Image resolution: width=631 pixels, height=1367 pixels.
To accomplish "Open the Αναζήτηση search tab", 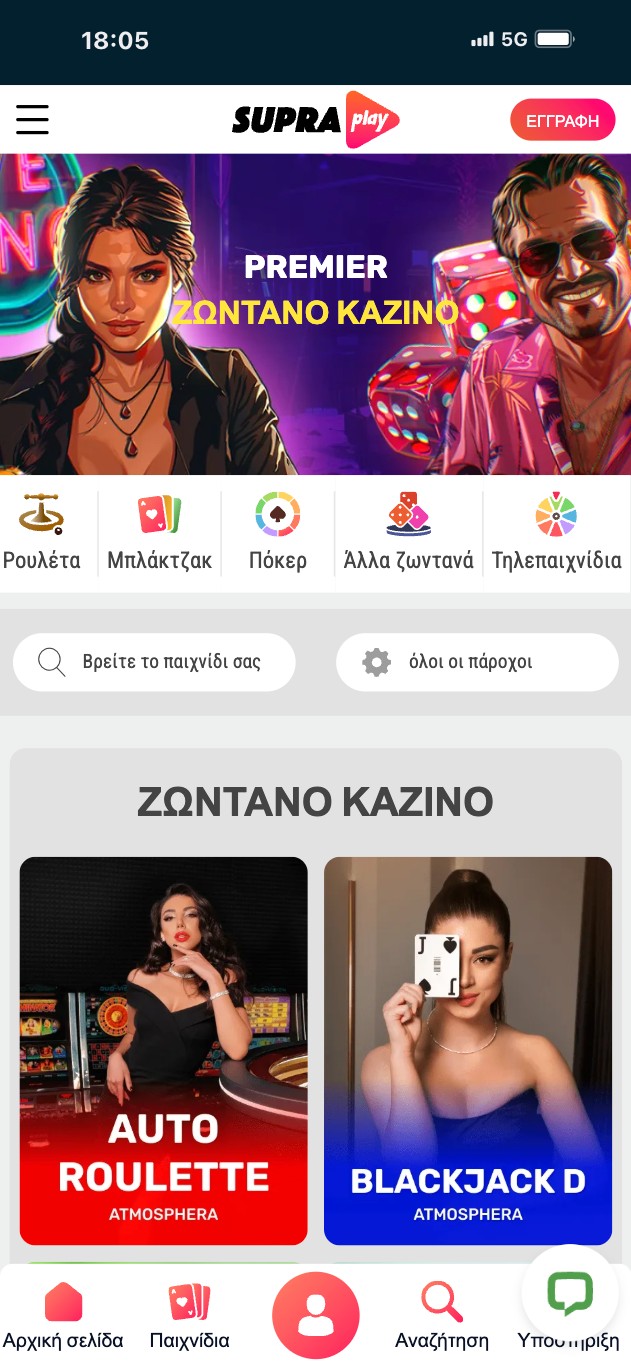I will point(442,1316).
